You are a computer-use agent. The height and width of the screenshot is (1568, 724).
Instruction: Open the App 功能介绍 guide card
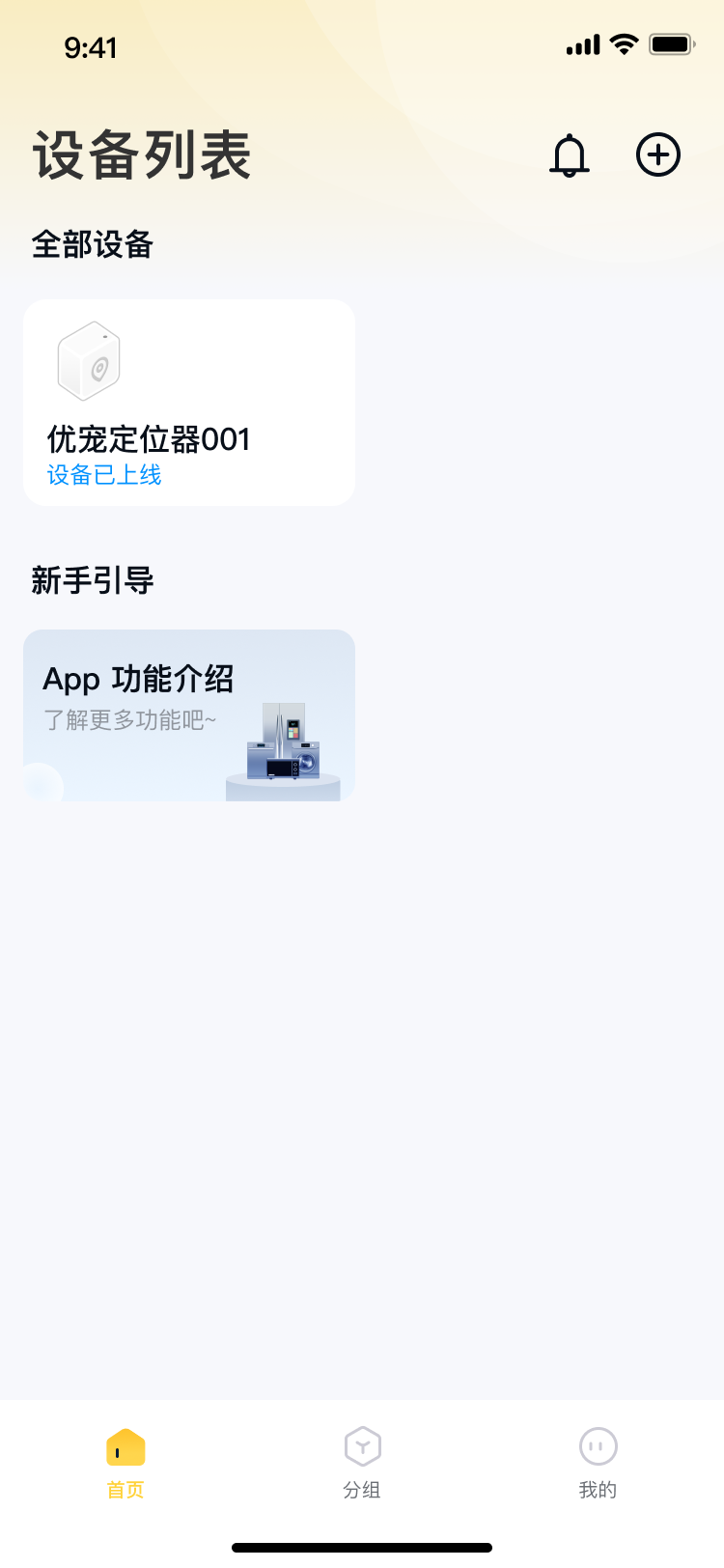coord(189,715)
